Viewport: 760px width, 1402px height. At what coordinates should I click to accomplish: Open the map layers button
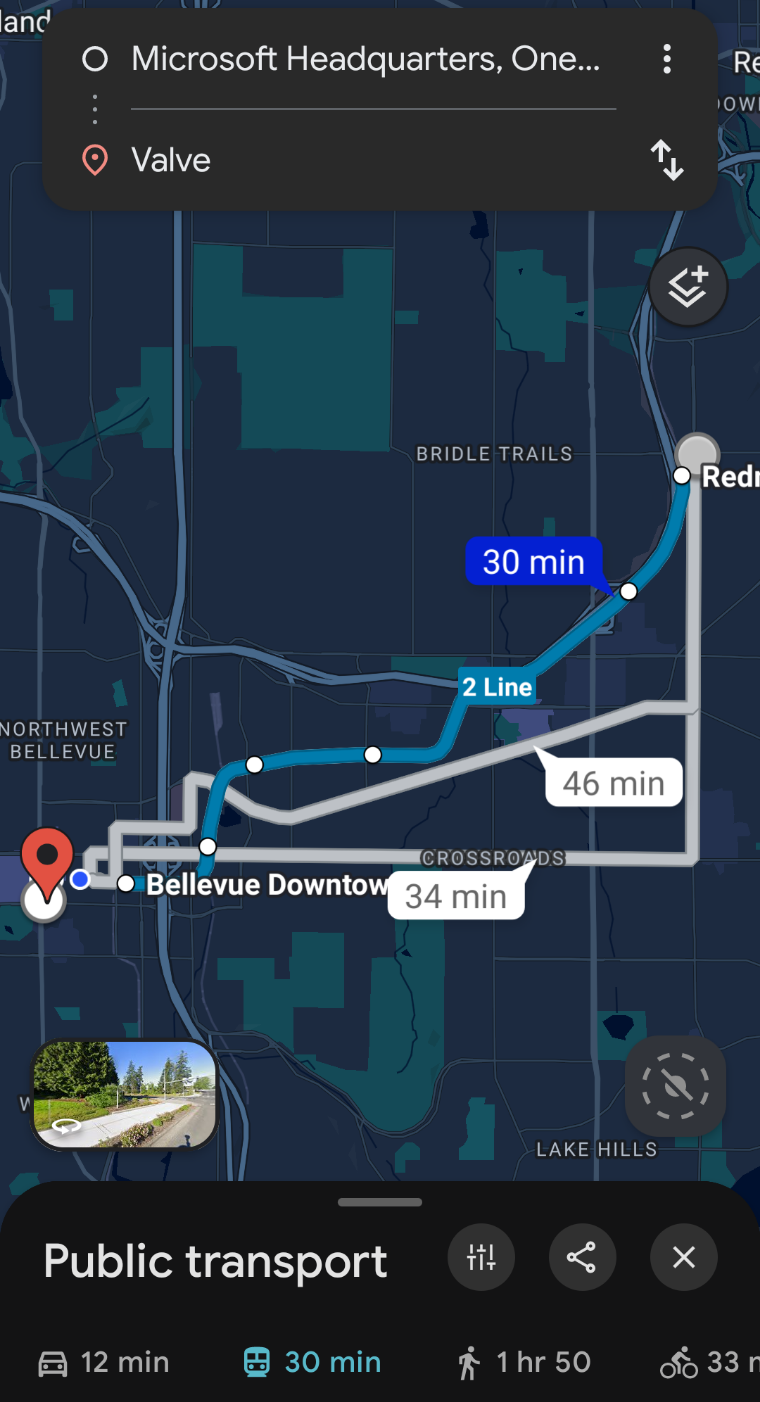click(688, 287)
